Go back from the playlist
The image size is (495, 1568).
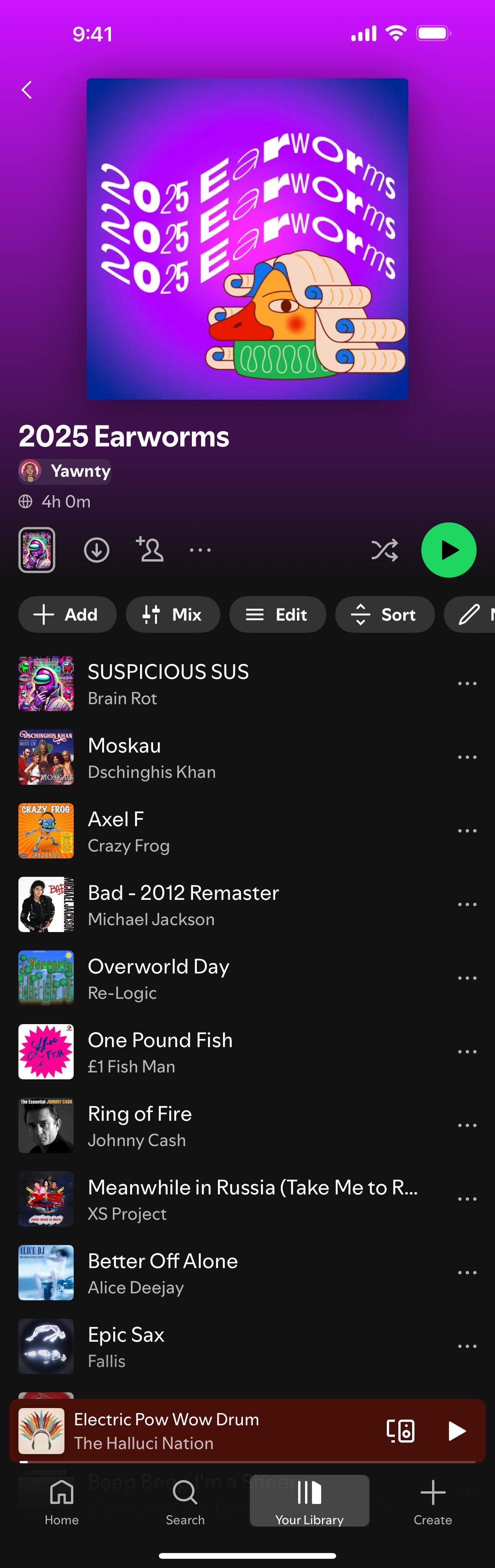click(27, 90)
